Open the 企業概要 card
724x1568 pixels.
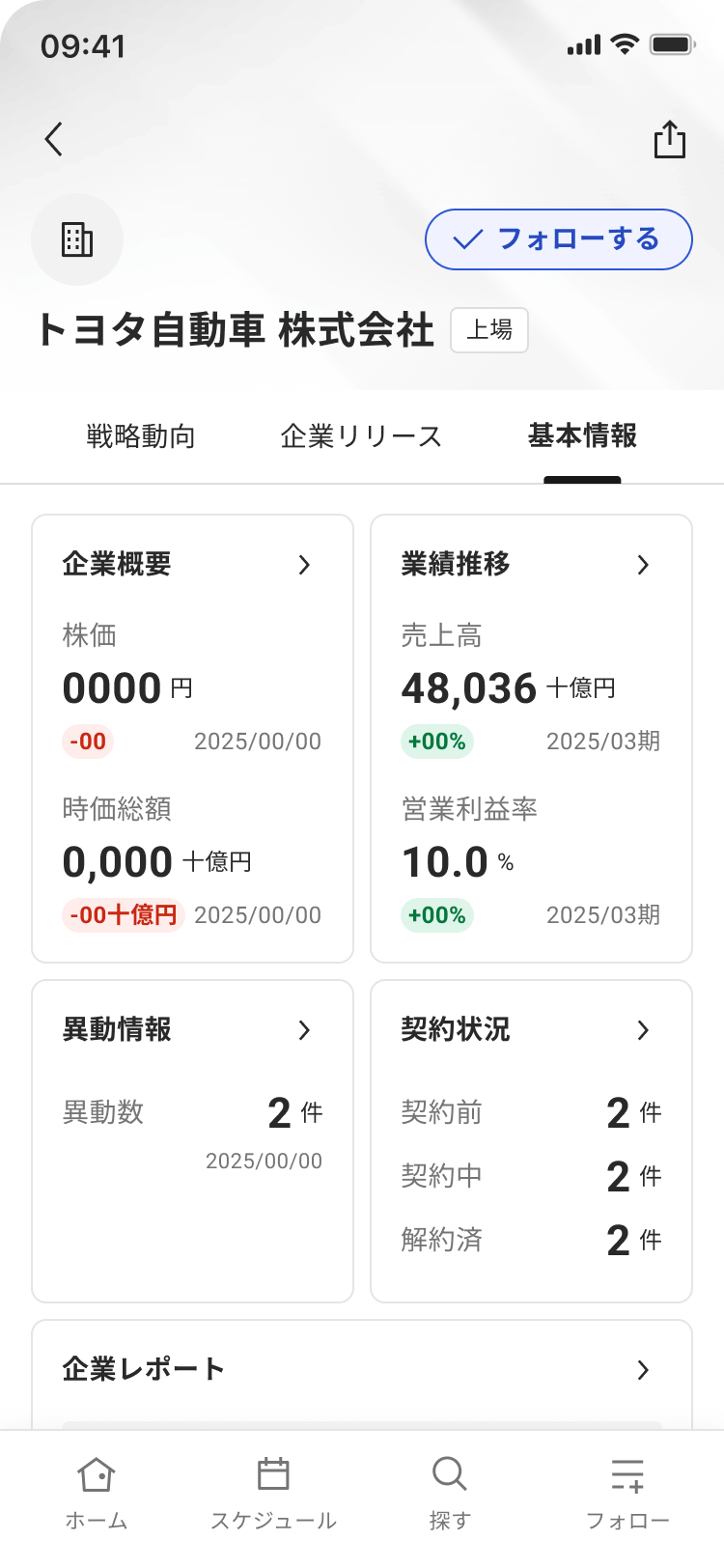(x=192, y=565)
